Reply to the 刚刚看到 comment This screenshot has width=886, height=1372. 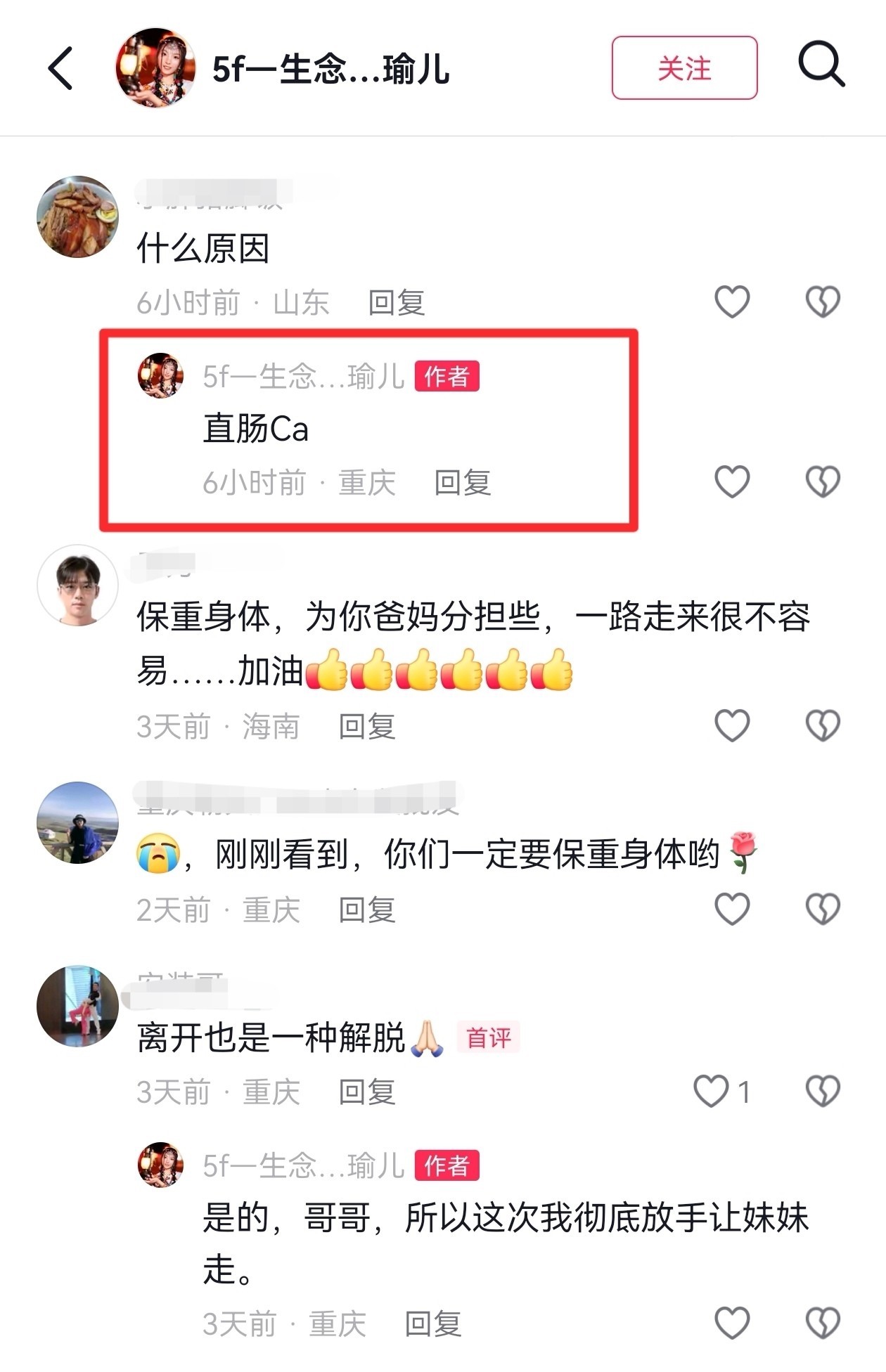[x=367, y=910]
